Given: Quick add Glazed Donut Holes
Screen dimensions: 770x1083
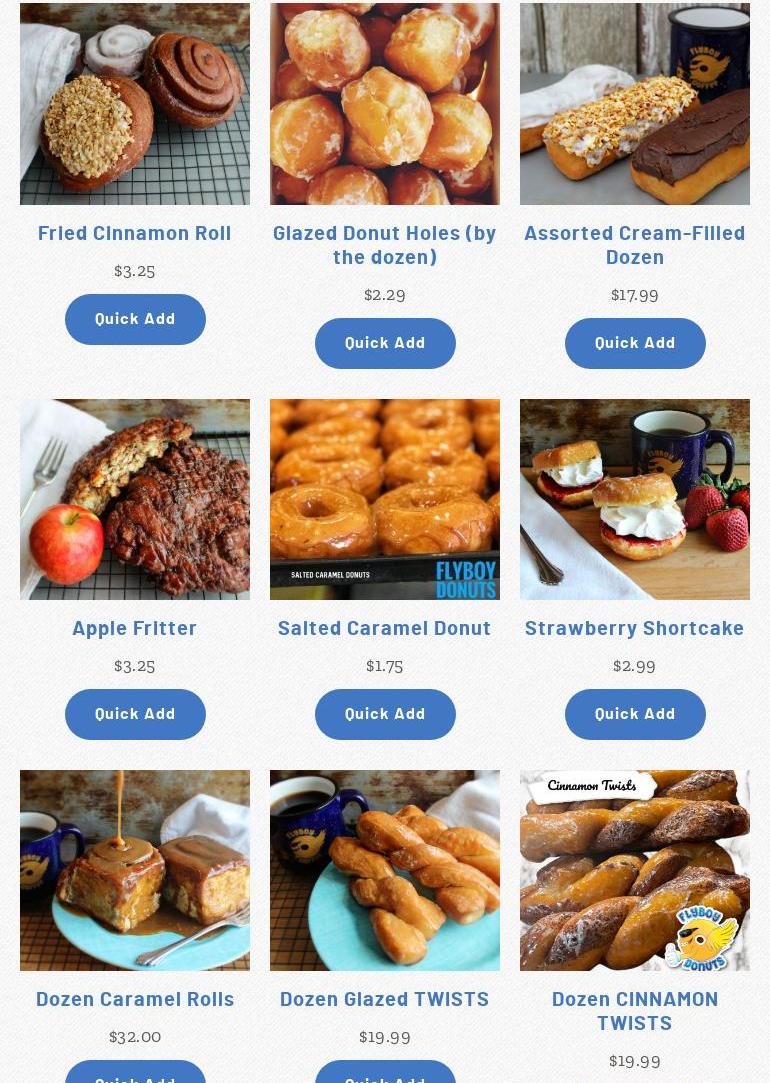Looking at the screenshot, I should click(x=385, y=343).
